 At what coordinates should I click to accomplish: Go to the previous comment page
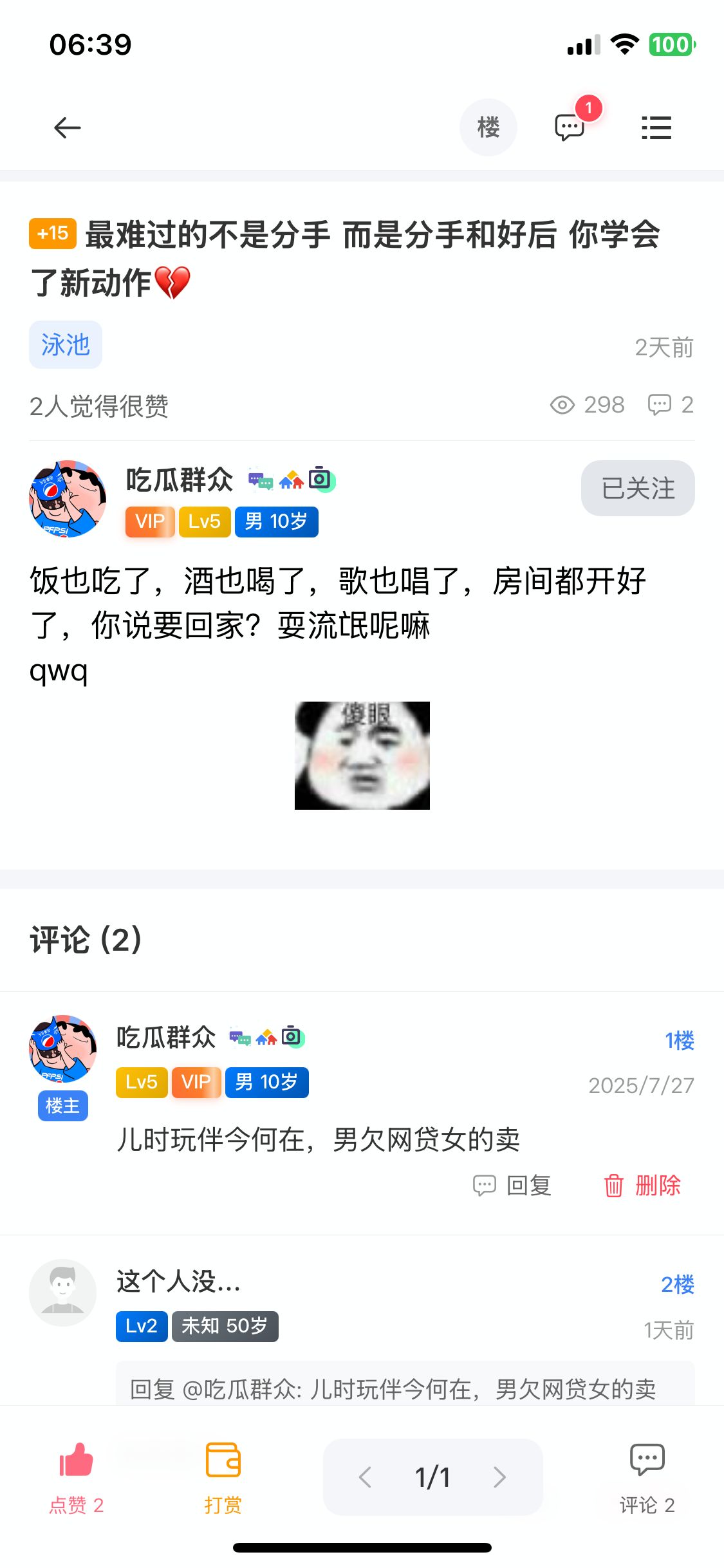point(365,1477)
